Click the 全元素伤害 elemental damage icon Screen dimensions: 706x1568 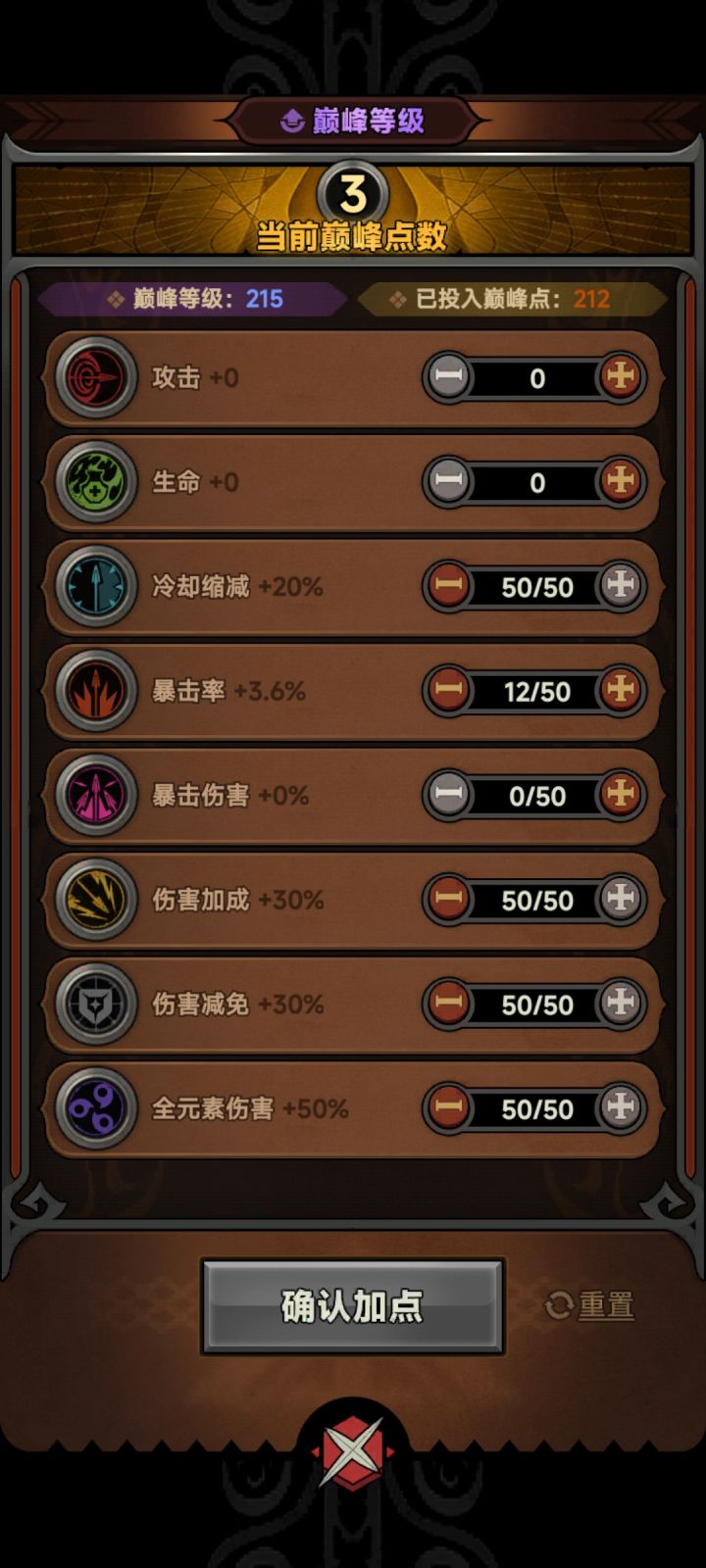tap(95, 1108)
